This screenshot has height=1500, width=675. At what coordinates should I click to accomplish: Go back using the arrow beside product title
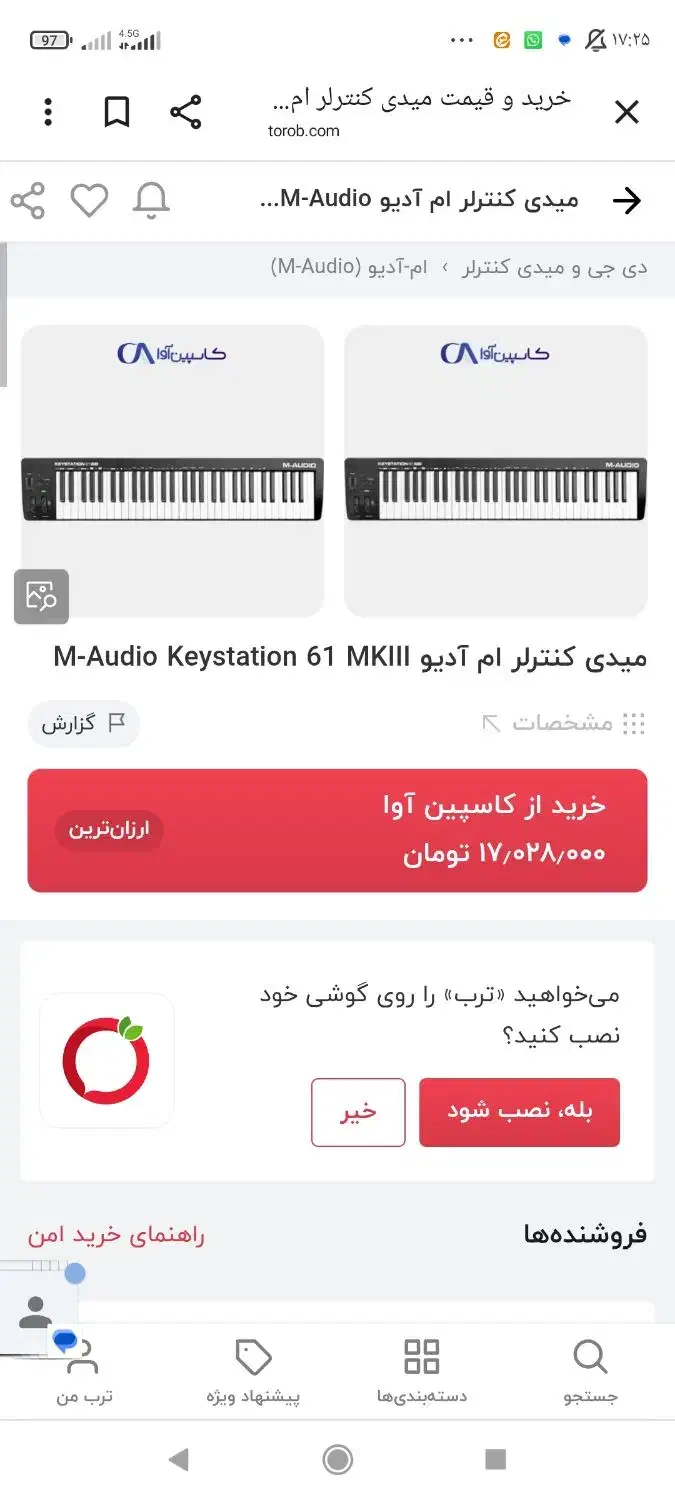click(626, 201)
